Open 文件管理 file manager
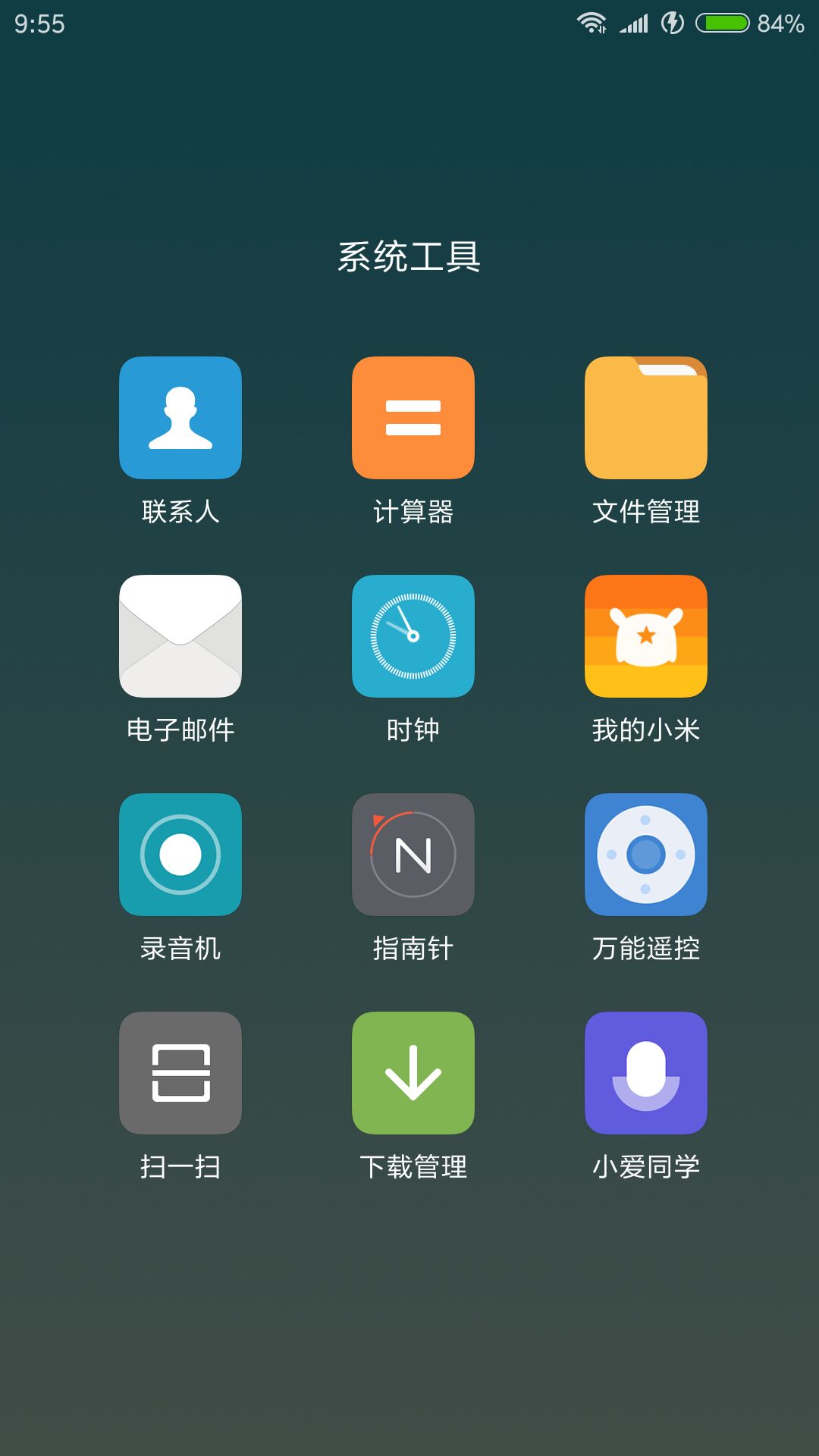The width and height of the screenshot is (819, 1456). [646, 418]
